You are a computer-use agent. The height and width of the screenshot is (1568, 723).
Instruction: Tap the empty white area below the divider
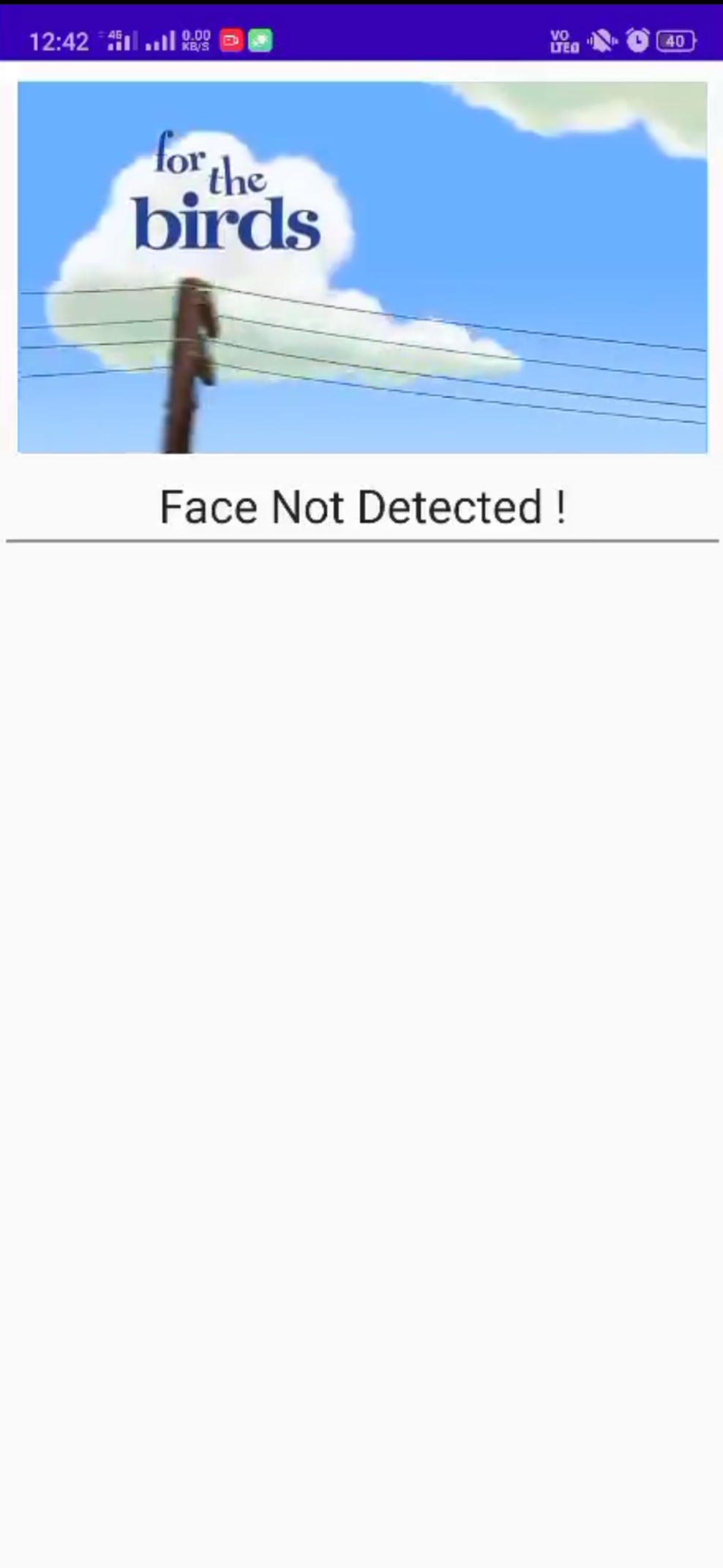361,952
